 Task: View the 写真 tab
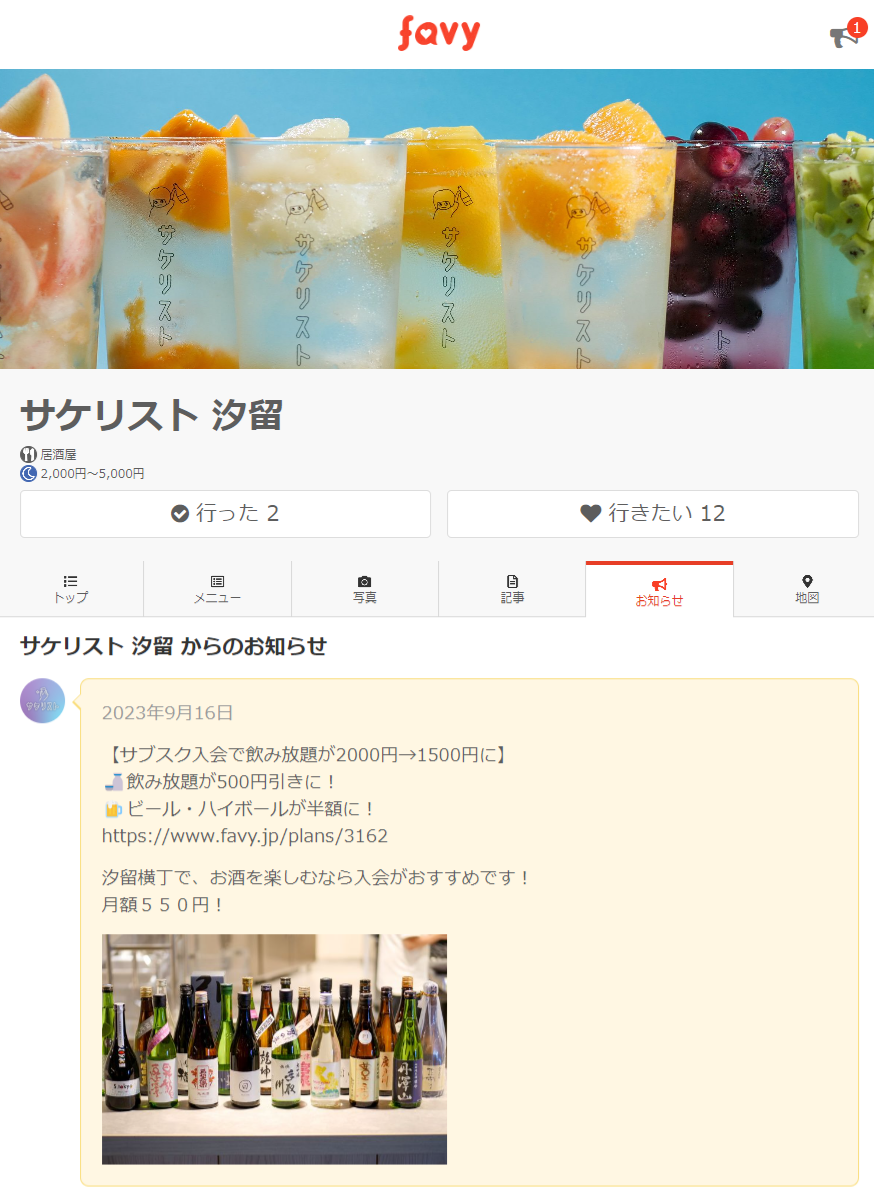364,589
